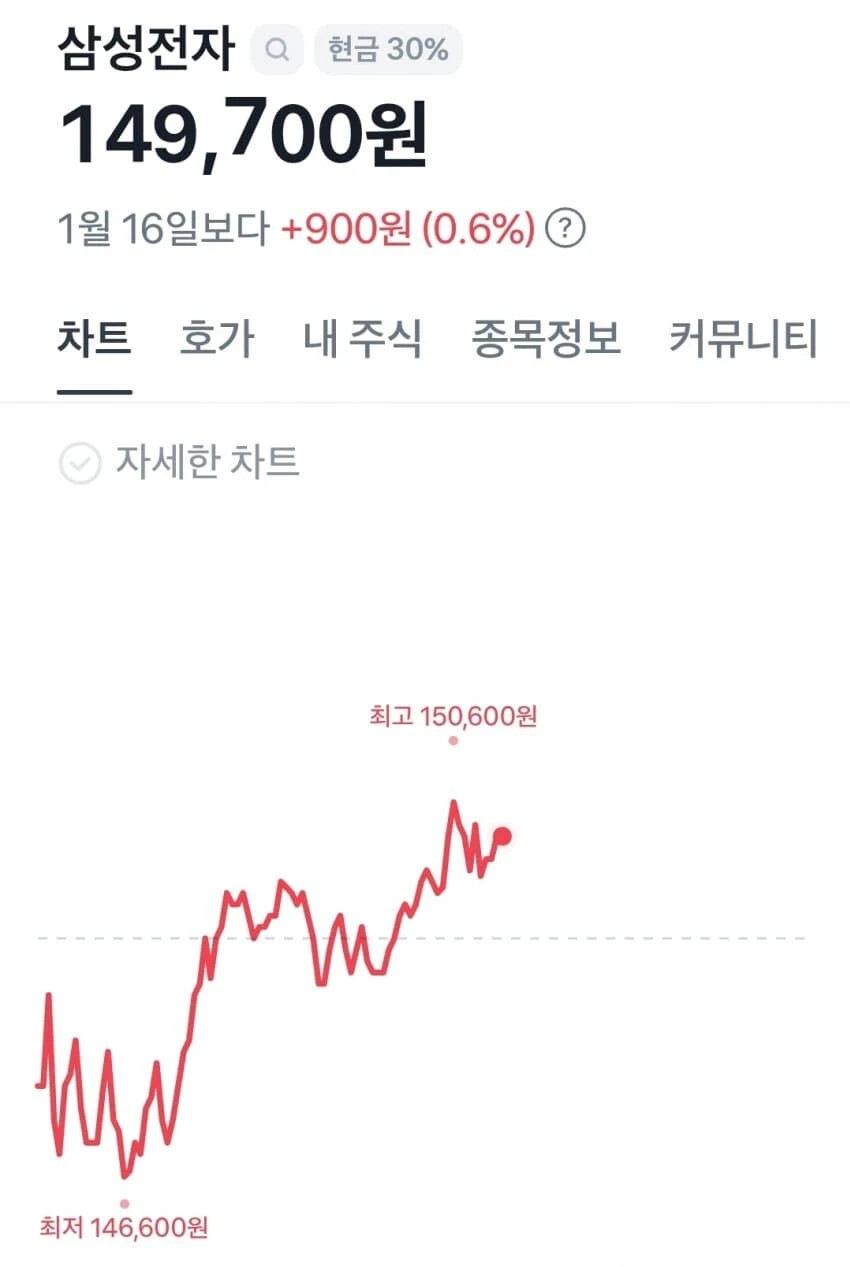Open the question mark help icon
The height and width of the screenshot is (1267, 850).
tap(565, 229)
